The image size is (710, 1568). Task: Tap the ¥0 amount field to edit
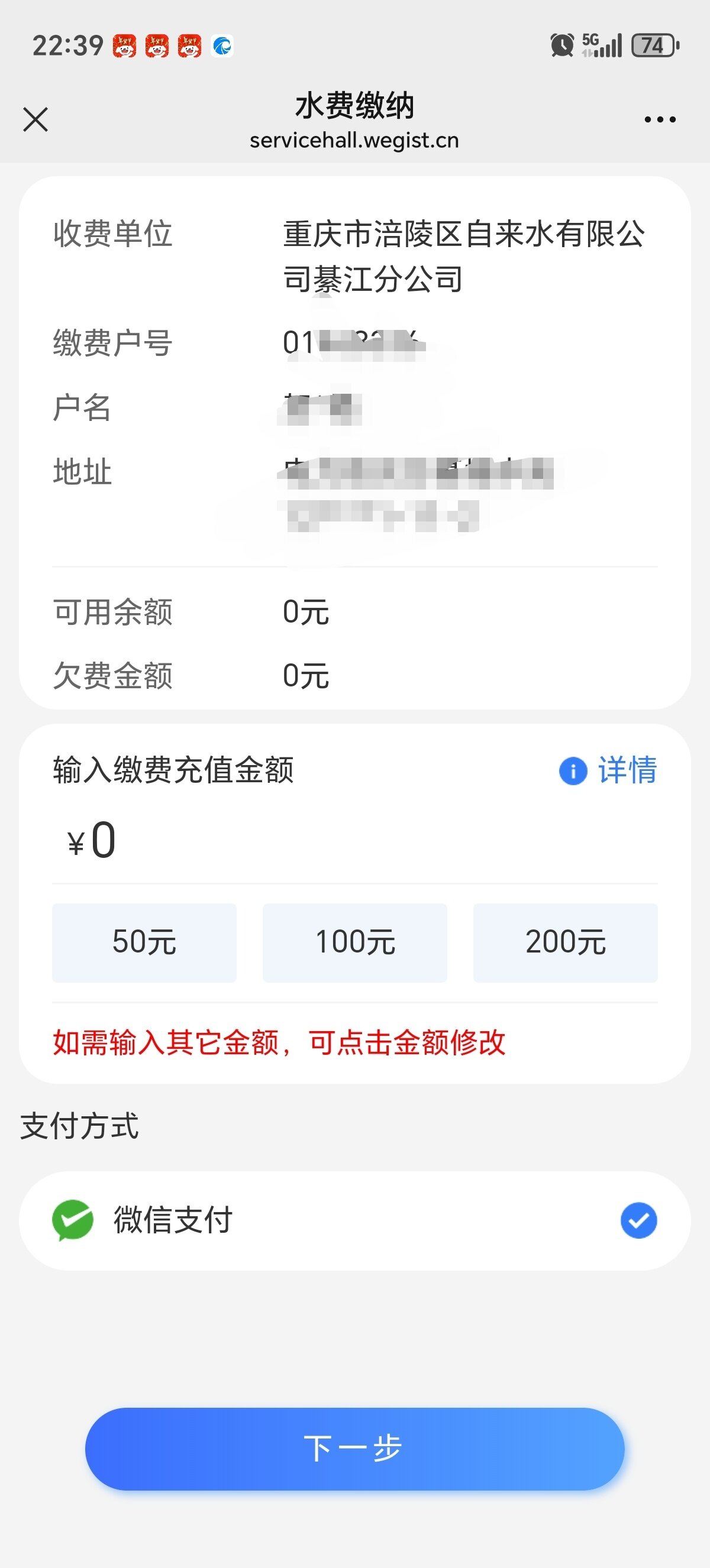pyautogui.click(x=104, y=841)
